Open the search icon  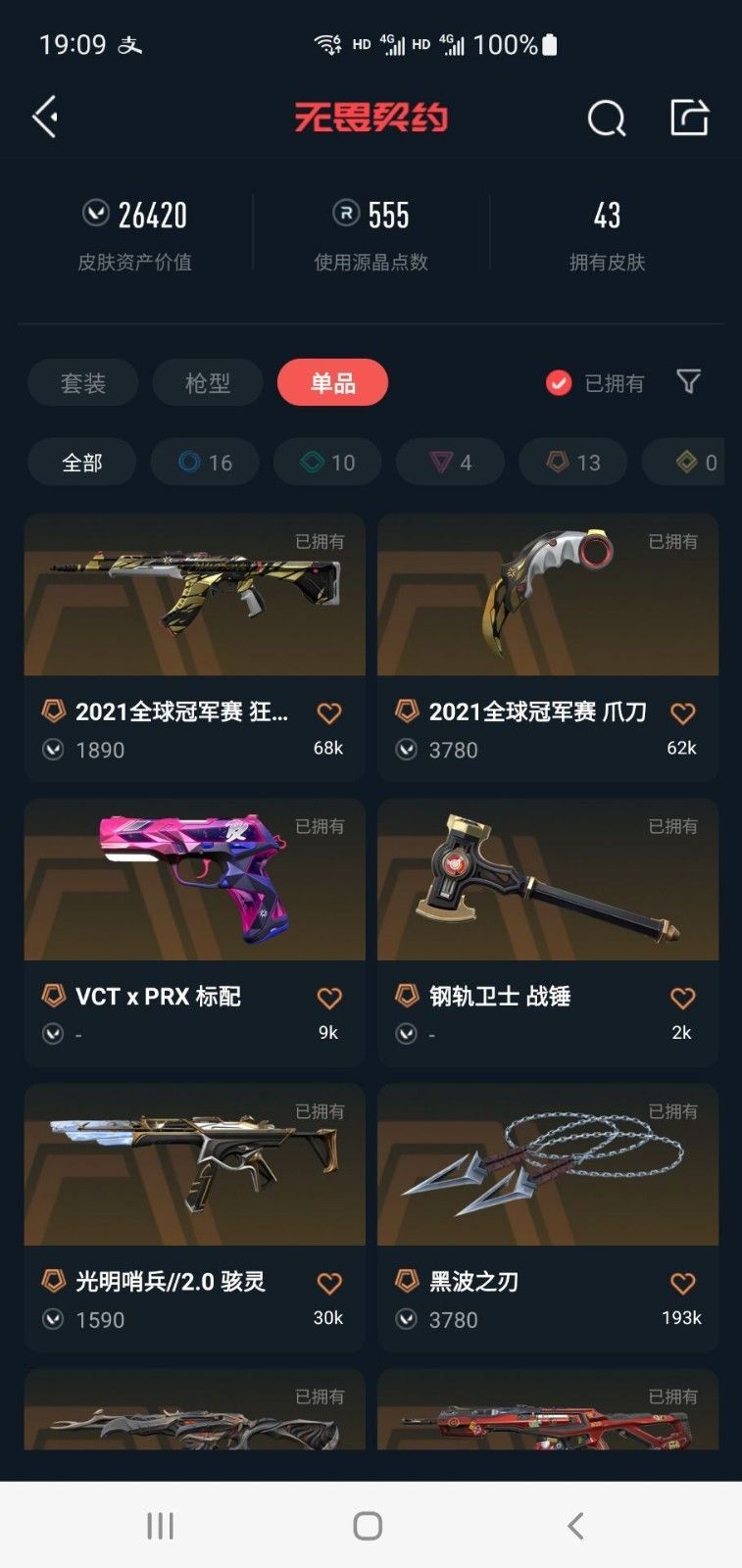coord(606,119)
